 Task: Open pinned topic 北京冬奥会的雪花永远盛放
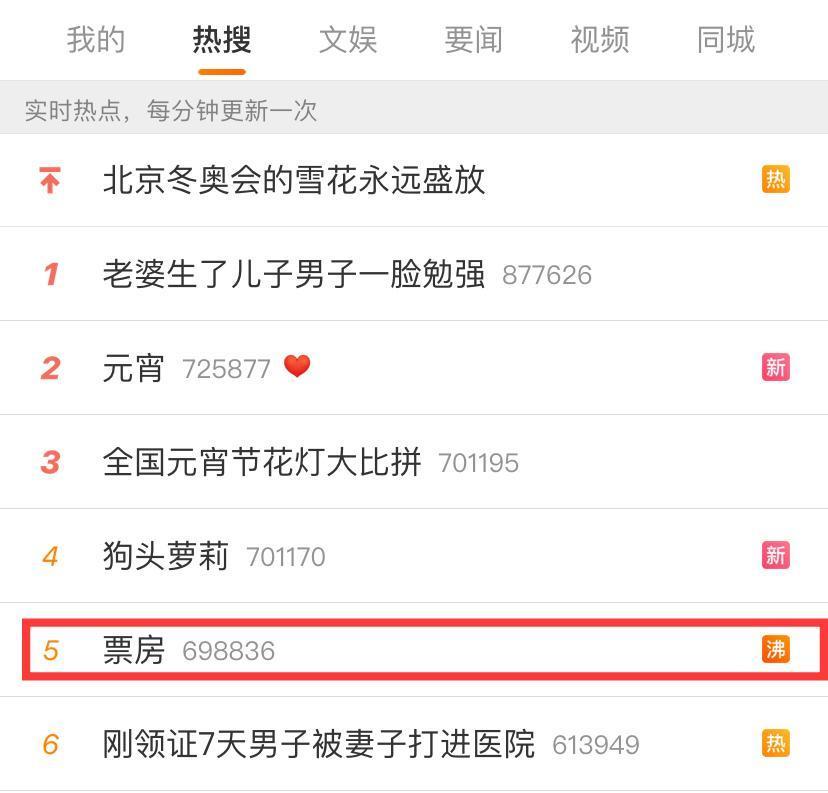point(294,180)
